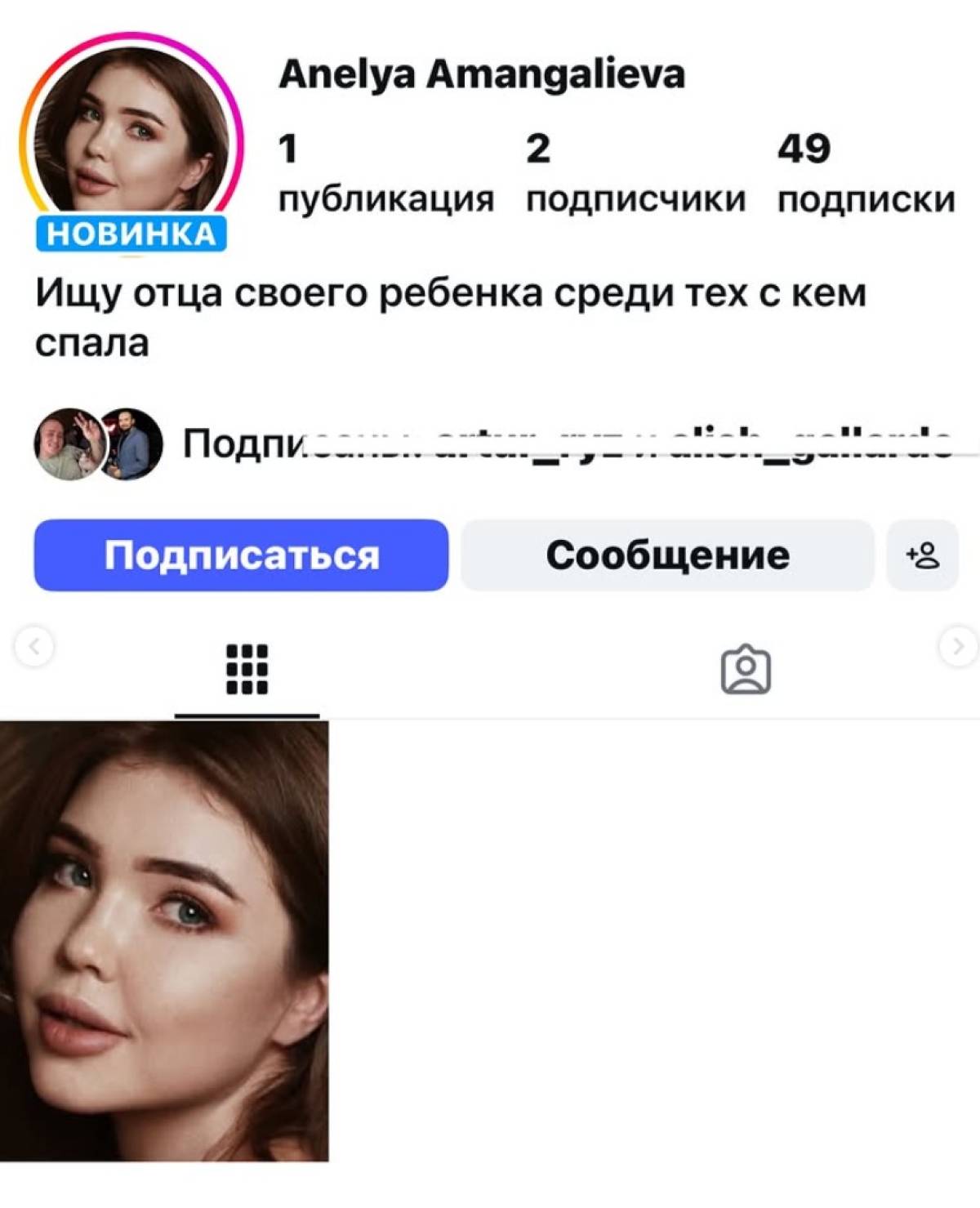Open the 49 подписки list
Image resolution: width=980 pixels, height=1208 pixels.
(866, 173)
